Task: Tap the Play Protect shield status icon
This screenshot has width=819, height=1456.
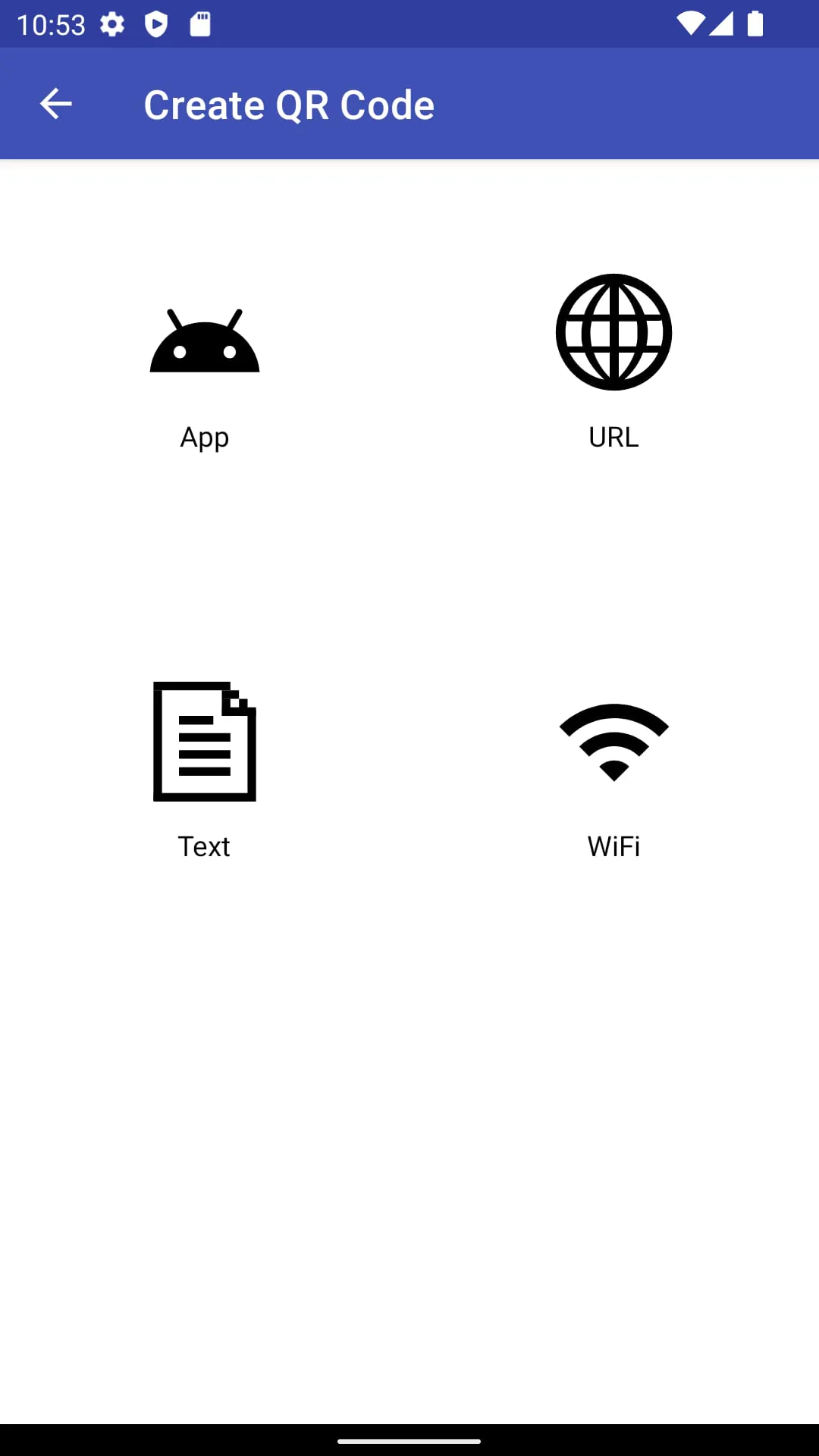Action: click(155, 24)
